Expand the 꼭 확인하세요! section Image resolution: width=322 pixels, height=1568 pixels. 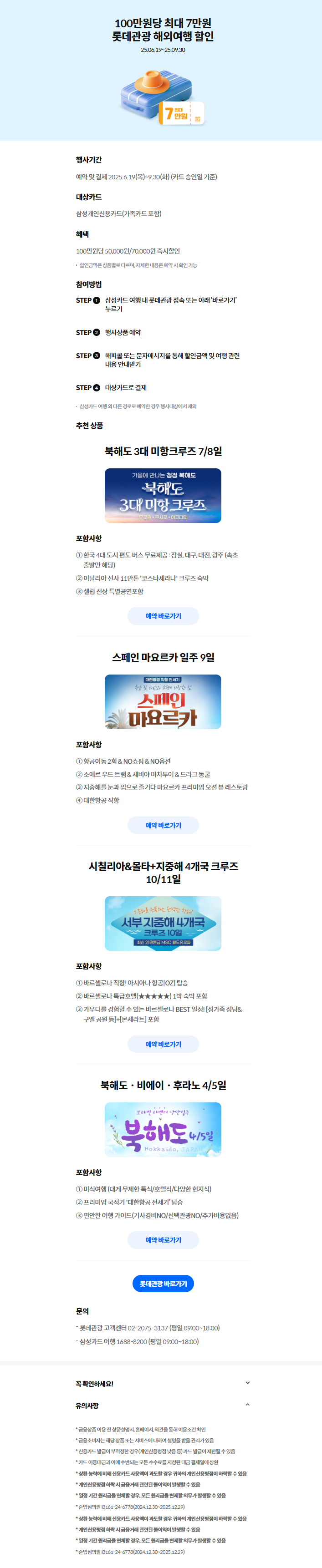click(x=247, y=1383)
